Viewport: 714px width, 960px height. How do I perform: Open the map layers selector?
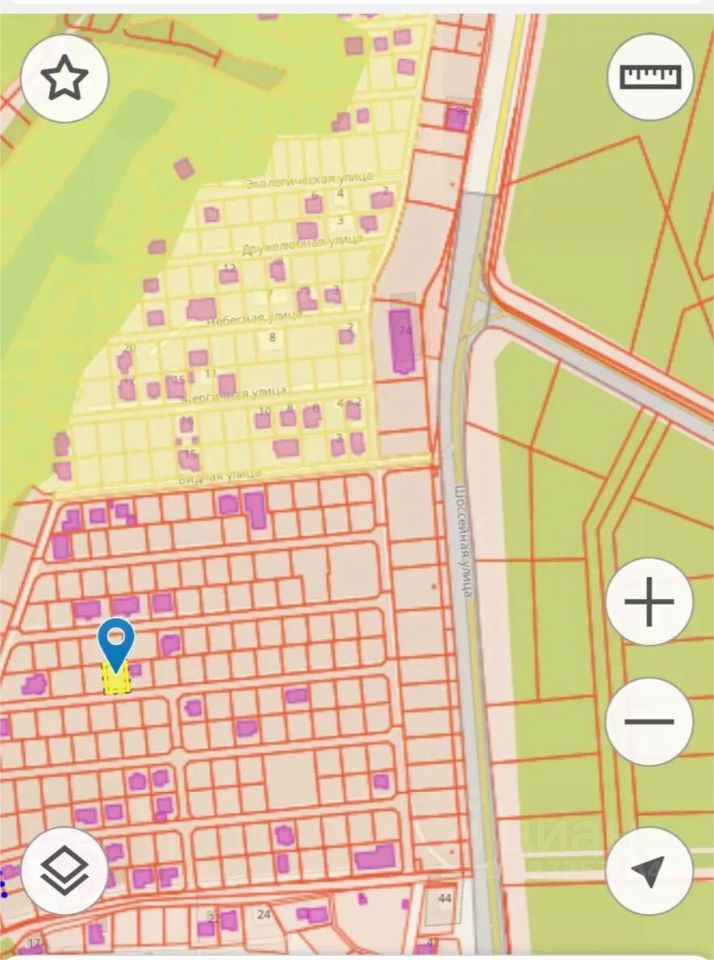pos(65,869)
